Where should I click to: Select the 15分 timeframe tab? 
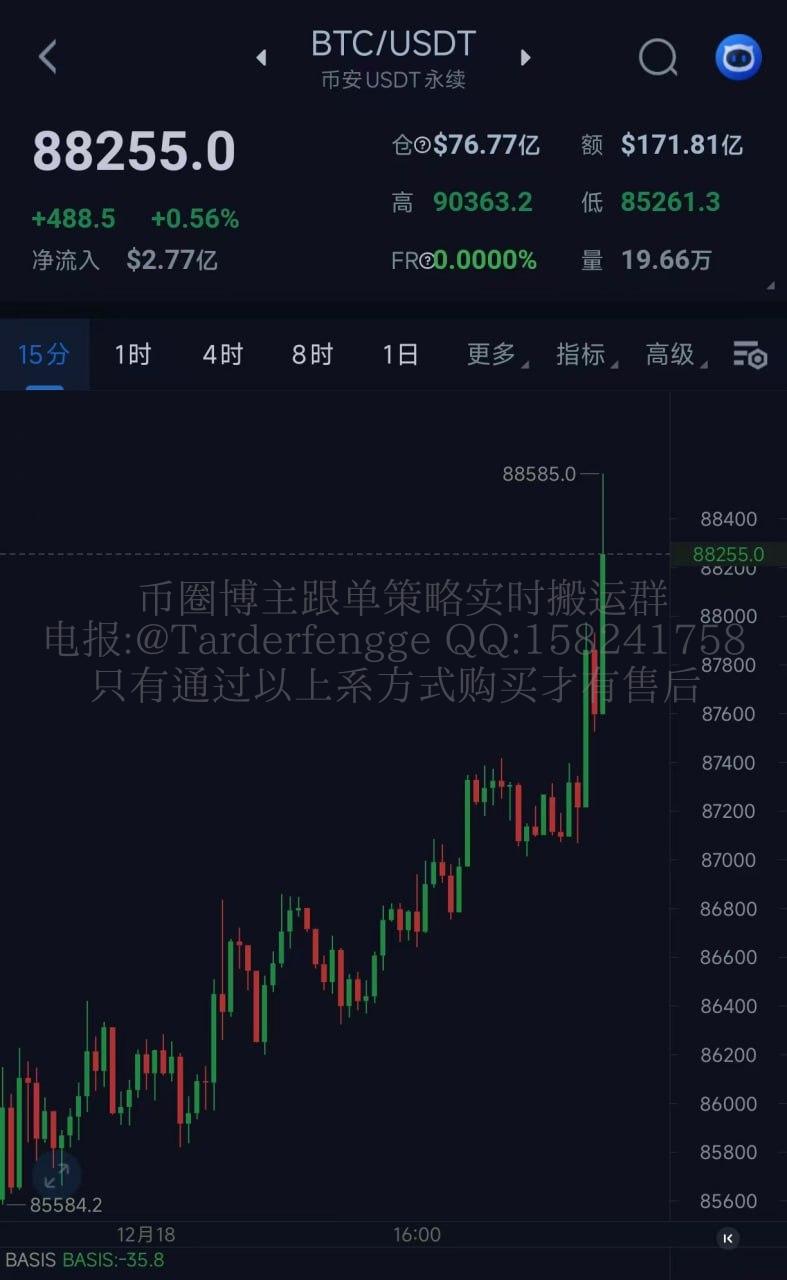[44, 354]
